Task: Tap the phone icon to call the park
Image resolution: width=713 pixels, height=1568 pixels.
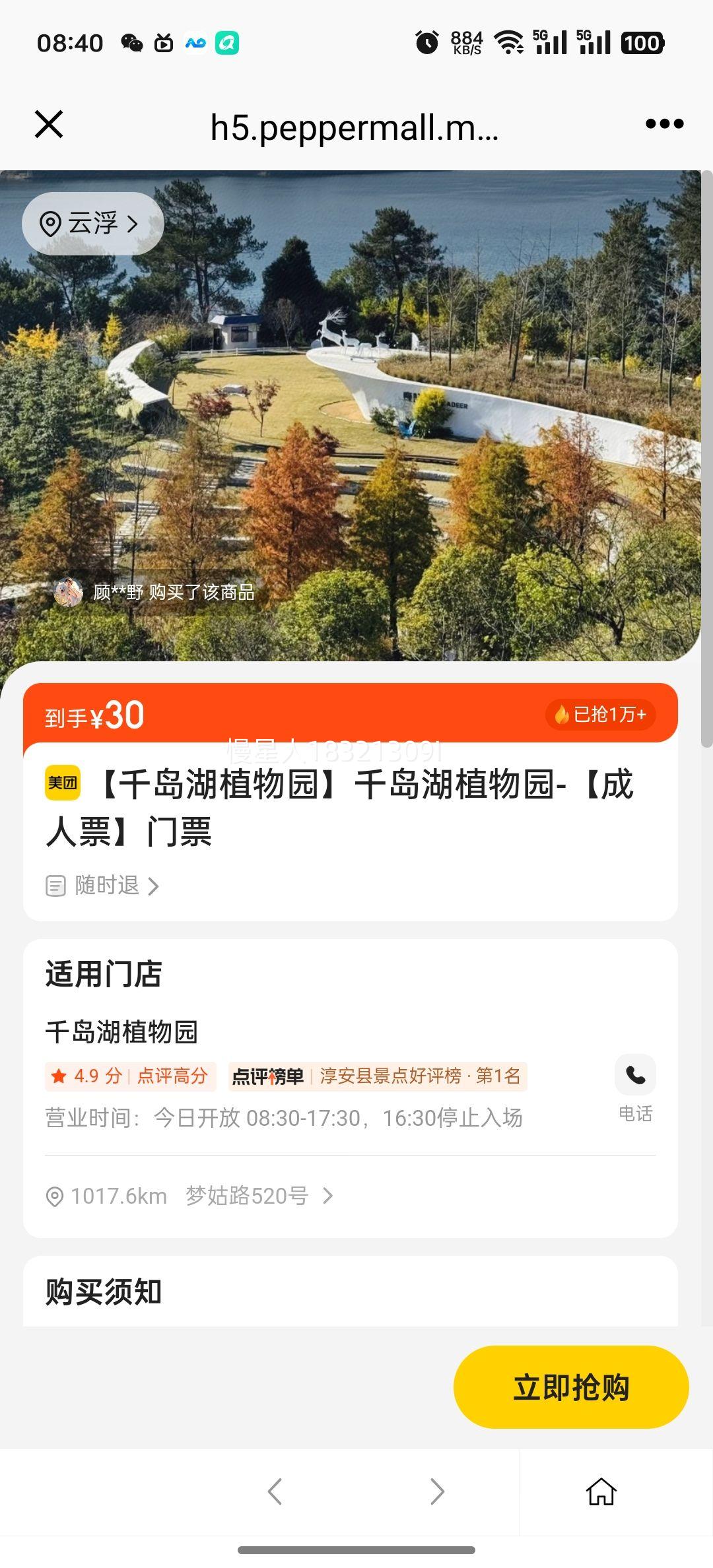Action: [x=634, y=1072]
